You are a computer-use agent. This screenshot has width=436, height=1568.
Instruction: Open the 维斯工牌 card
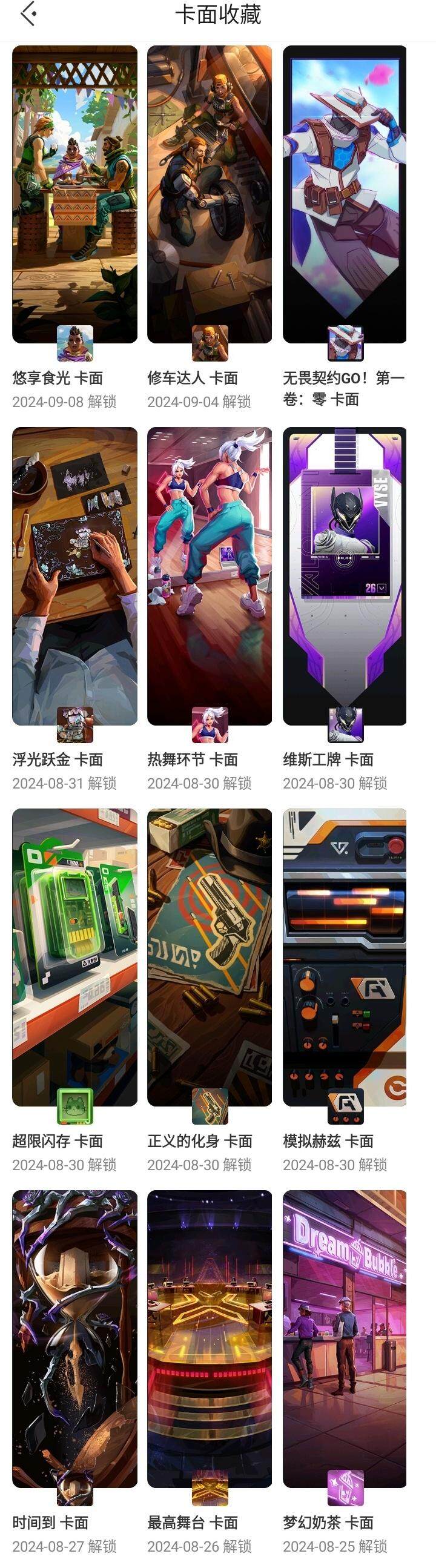pos(345,575)
